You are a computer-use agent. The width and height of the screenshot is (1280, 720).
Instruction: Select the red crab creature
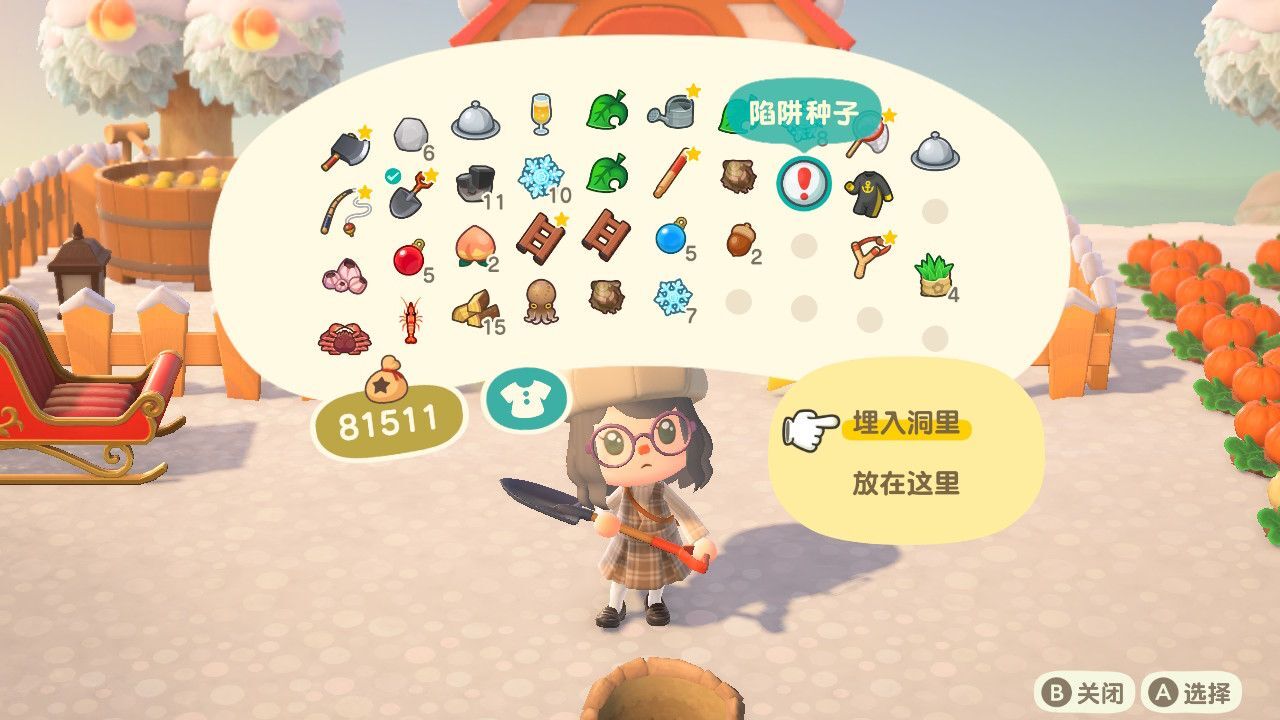(x=343, y=337)
